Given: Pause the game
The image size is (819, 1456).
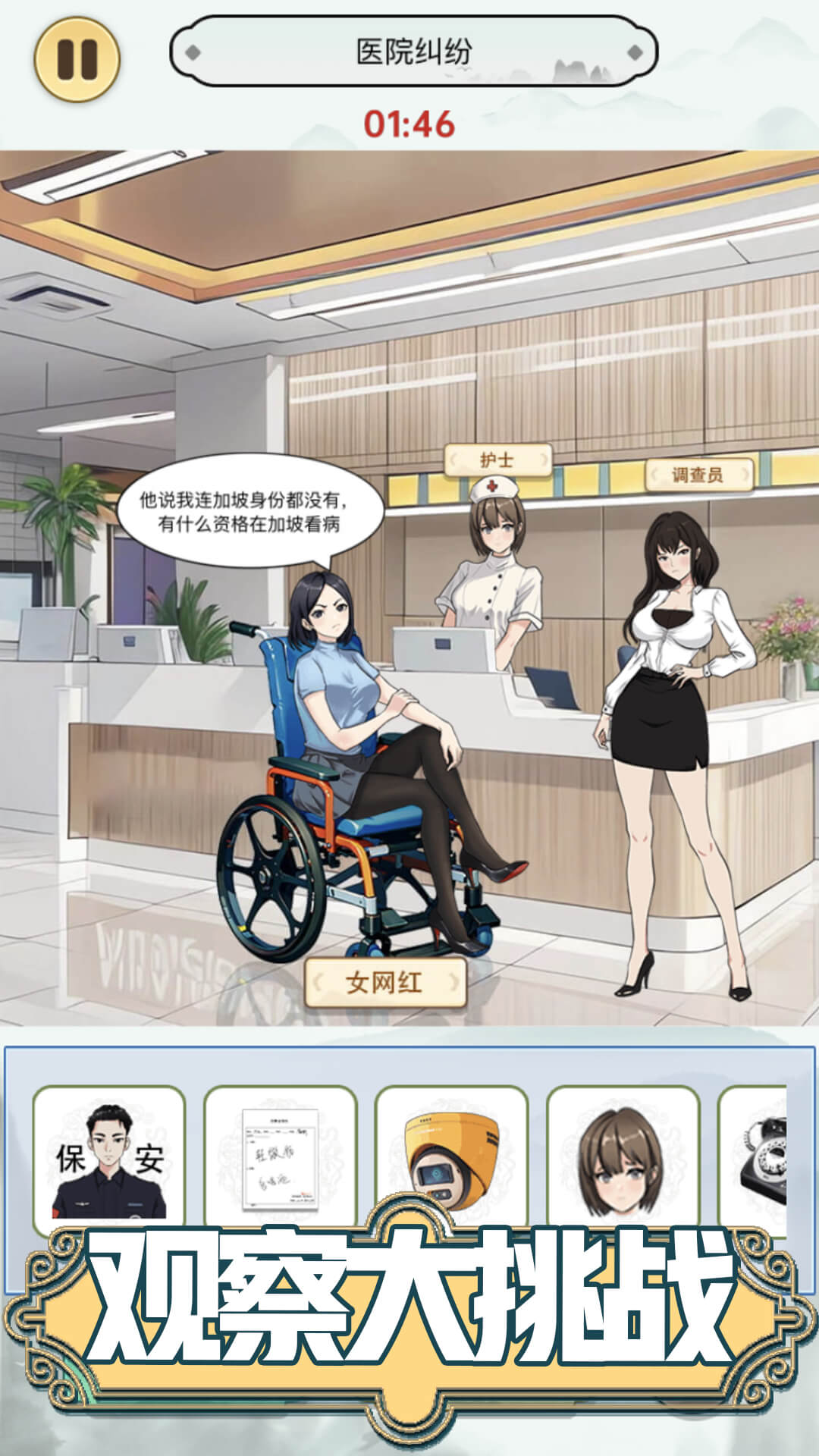Looking at the screenshot, I should (x=77, y=59).
